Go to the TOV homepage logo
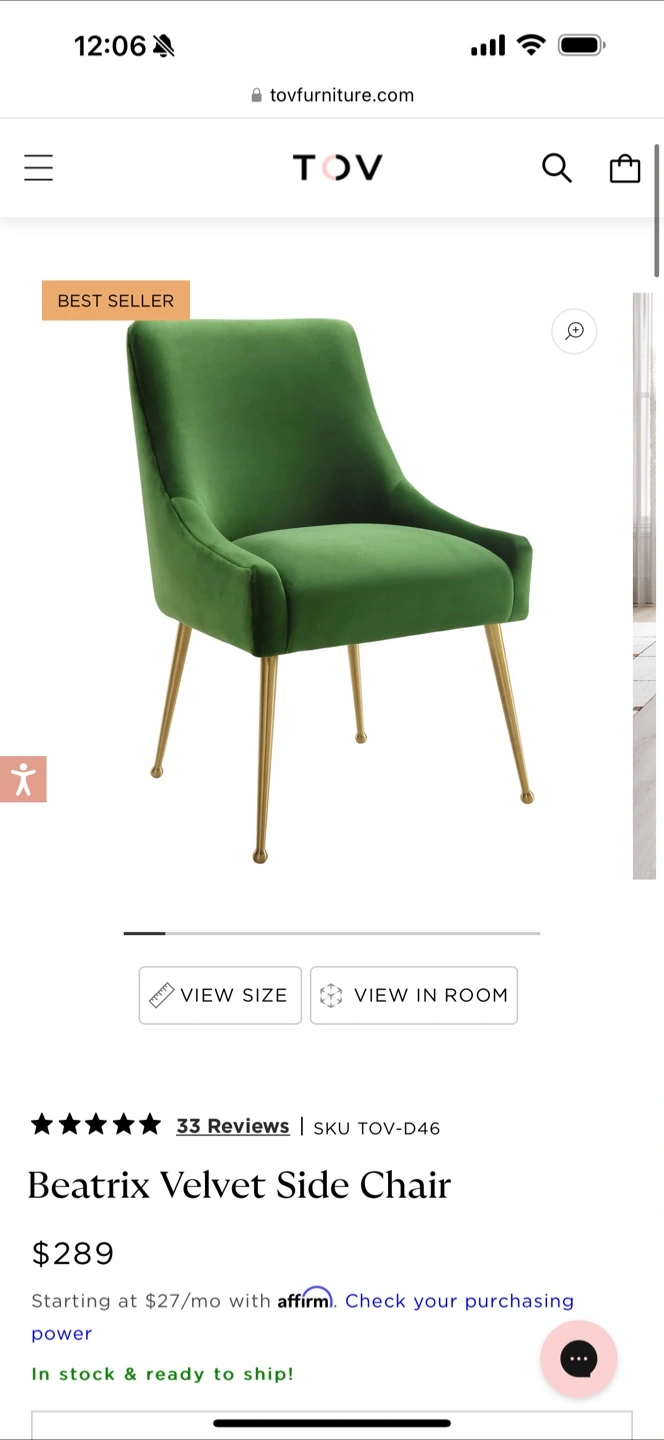 (x=337, y=167)
